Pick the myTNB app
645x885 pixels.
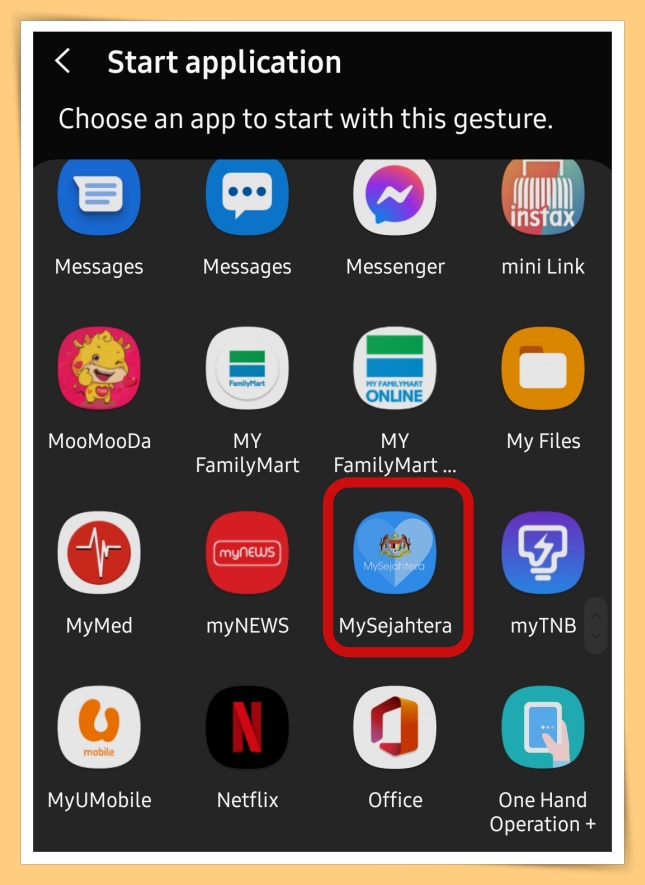pos(543,553)
